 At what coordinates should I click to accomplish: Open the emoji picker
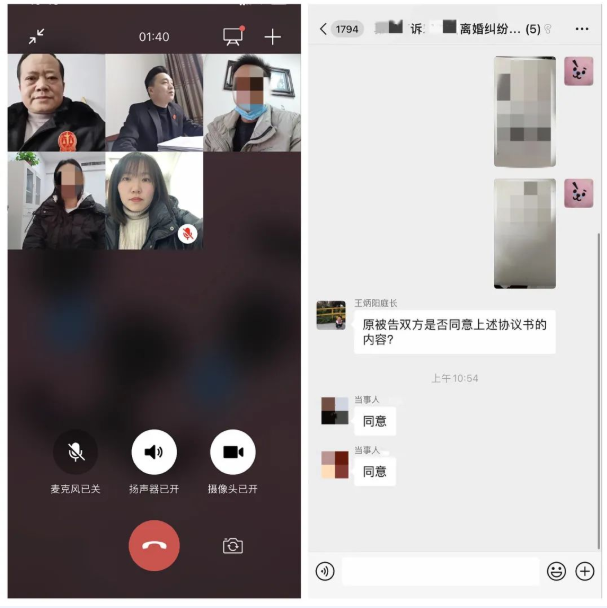[x=556, y=571]
